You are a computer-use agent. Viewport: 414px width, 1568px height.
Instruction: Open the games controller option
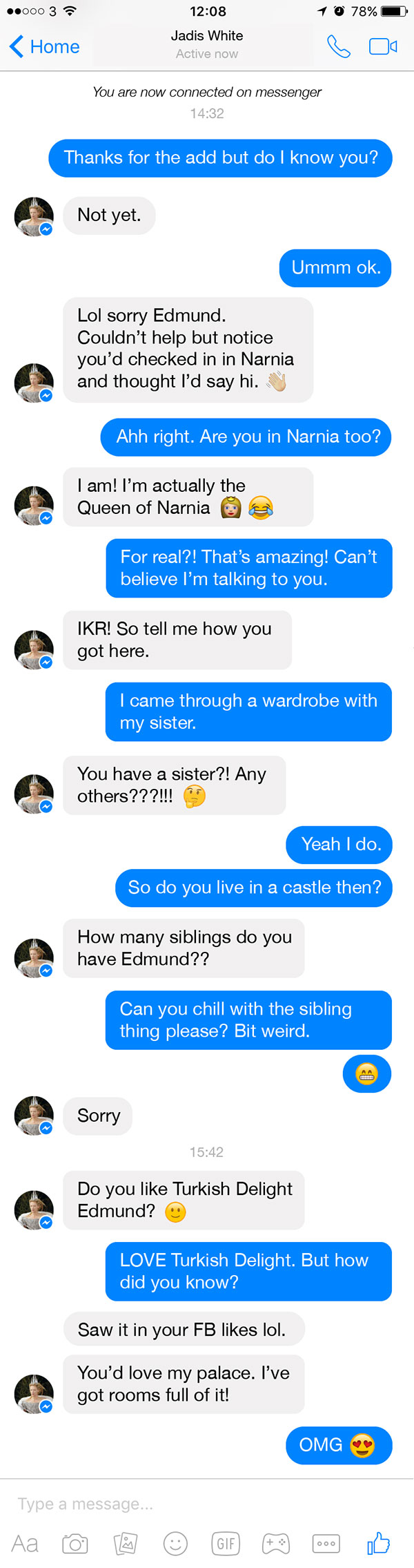pyautogui.click(x=276, y=1544)
